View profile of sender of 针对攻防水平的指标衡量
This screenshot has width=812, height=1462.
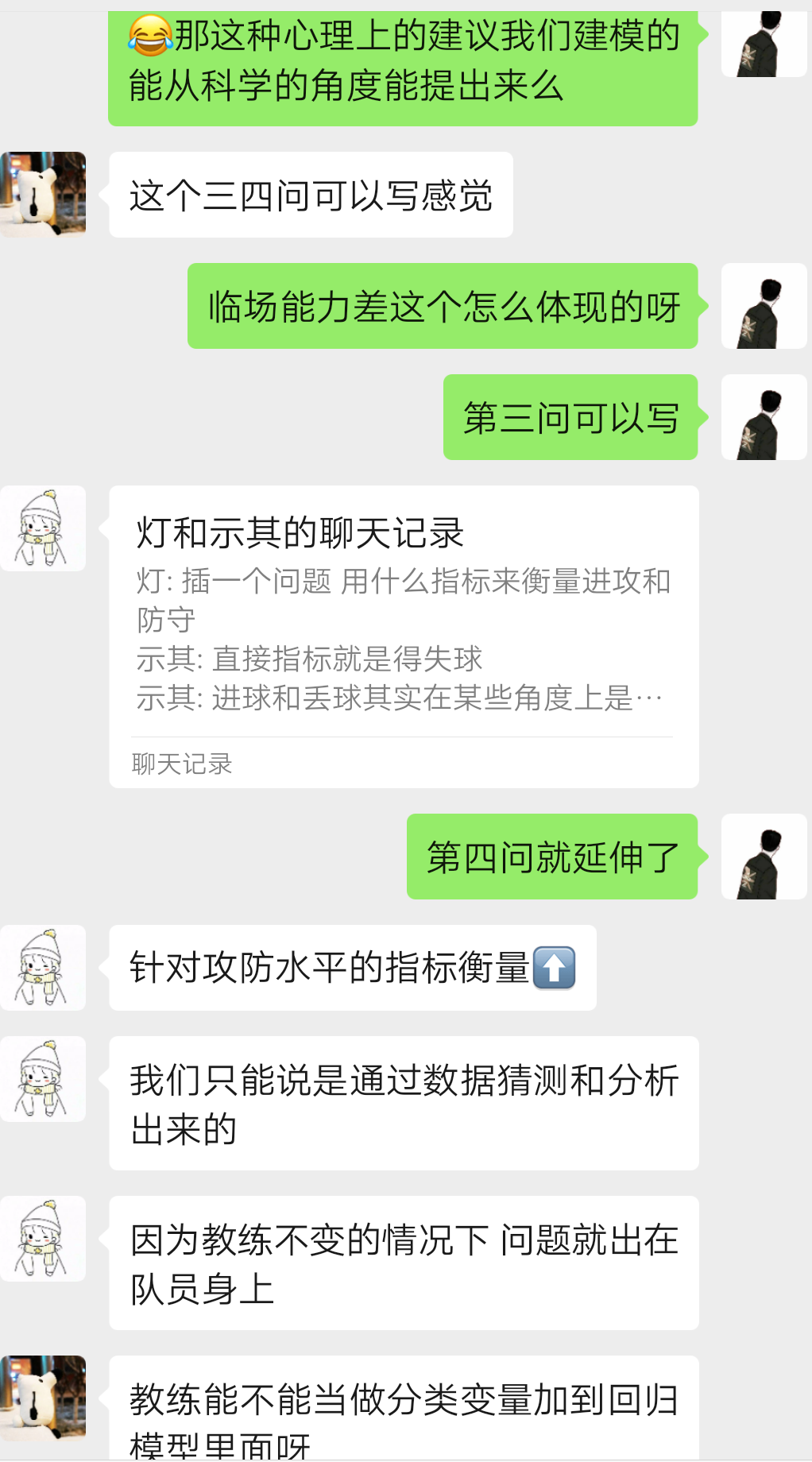(x=43, y=968)
